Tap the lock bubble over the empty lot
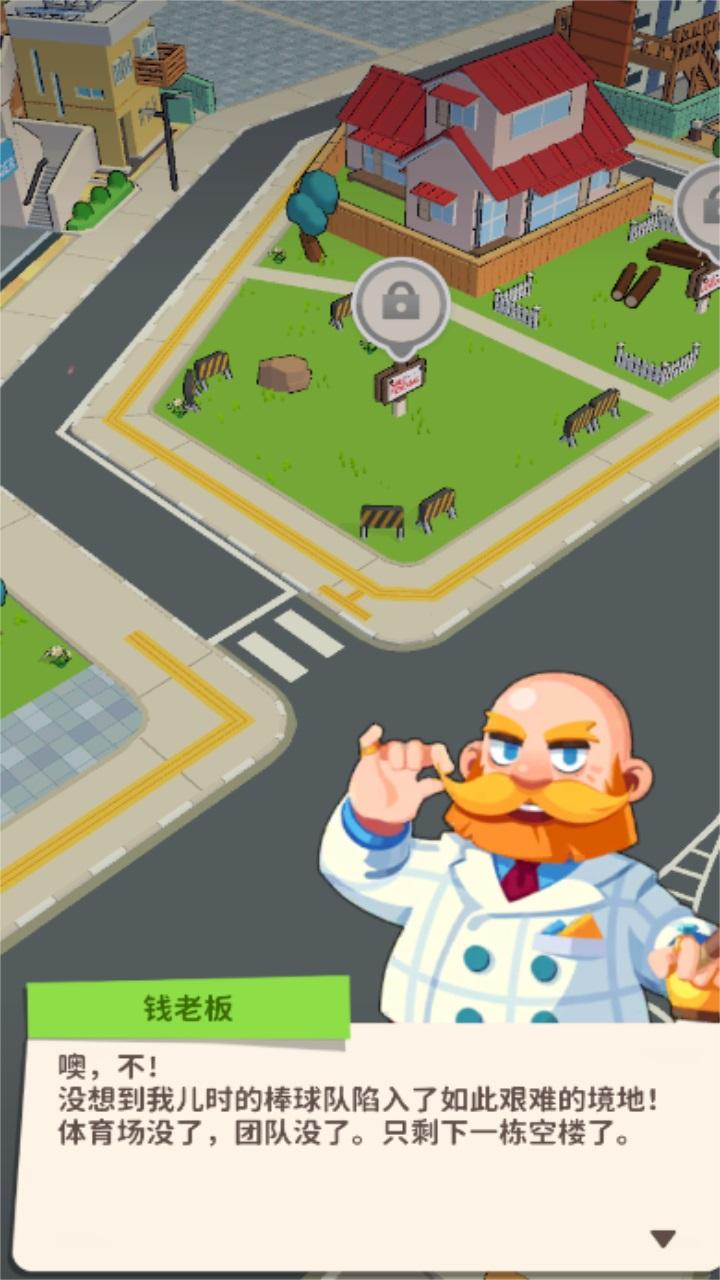Viewport: 720px width, 1280px height. 401,302
